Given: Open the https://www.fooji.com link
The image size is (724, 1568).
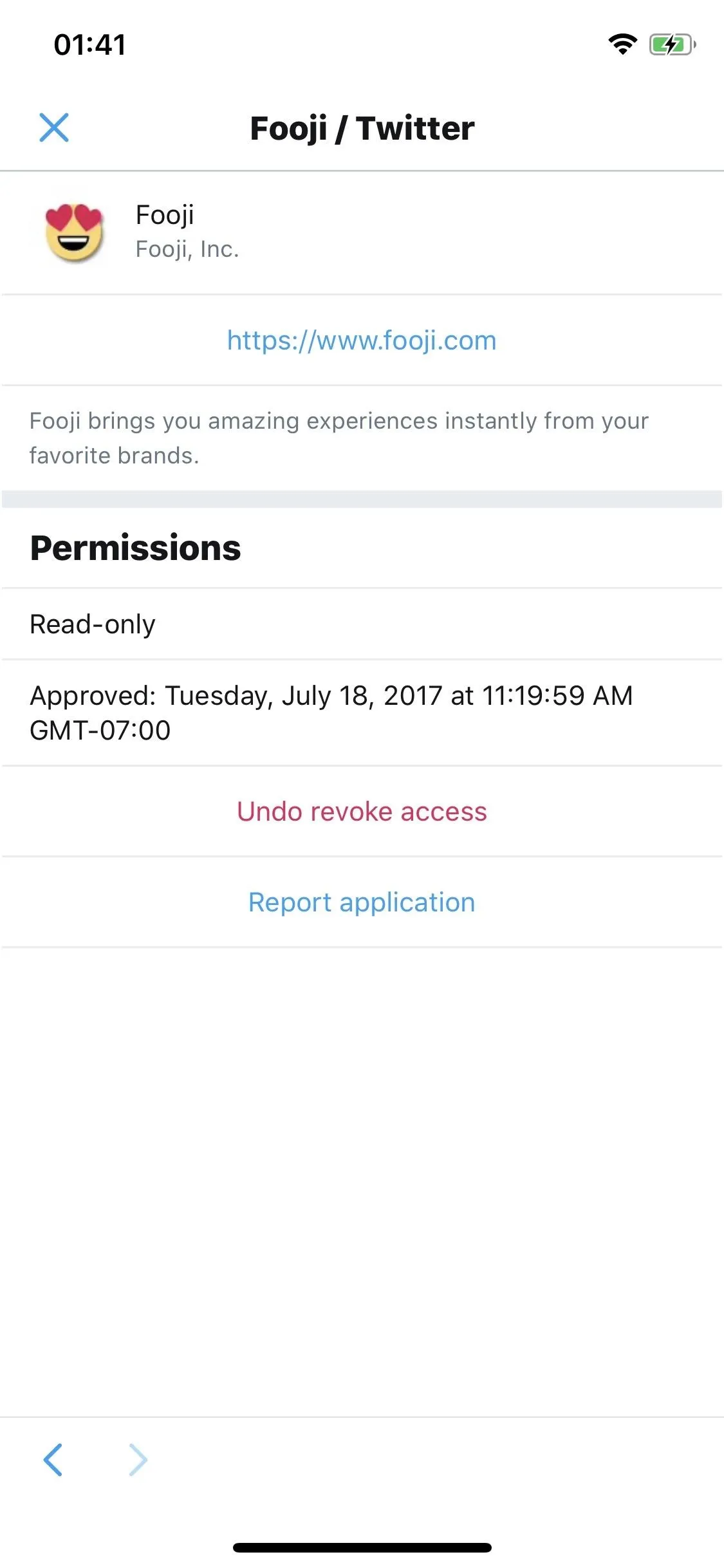Looking at the screenshot, I should [362, 341].
